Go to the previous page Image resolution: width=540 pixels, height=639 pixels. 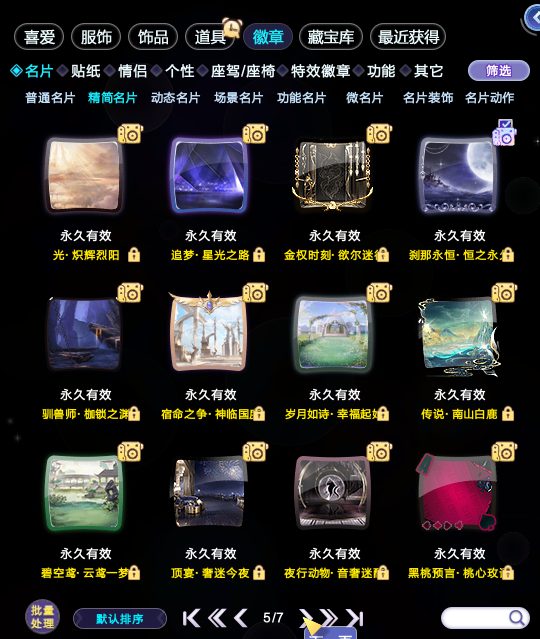click(x=240, y=618)
